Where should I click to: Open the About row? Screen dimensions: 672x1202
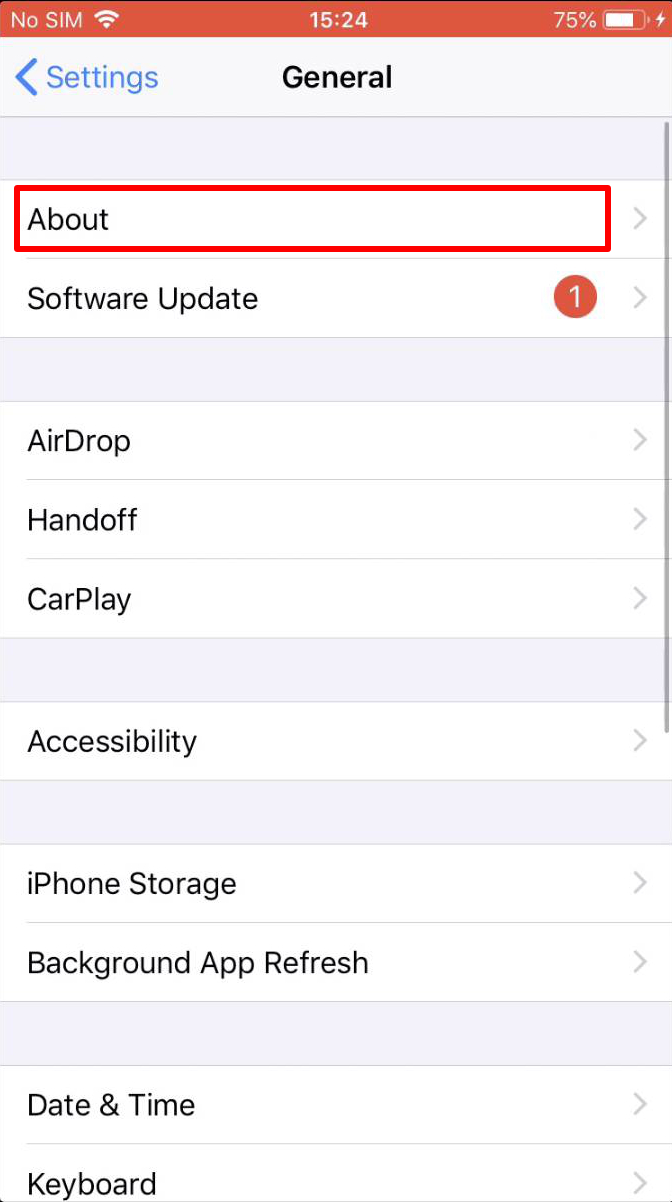pyautogui.click(x=336, y=219)
